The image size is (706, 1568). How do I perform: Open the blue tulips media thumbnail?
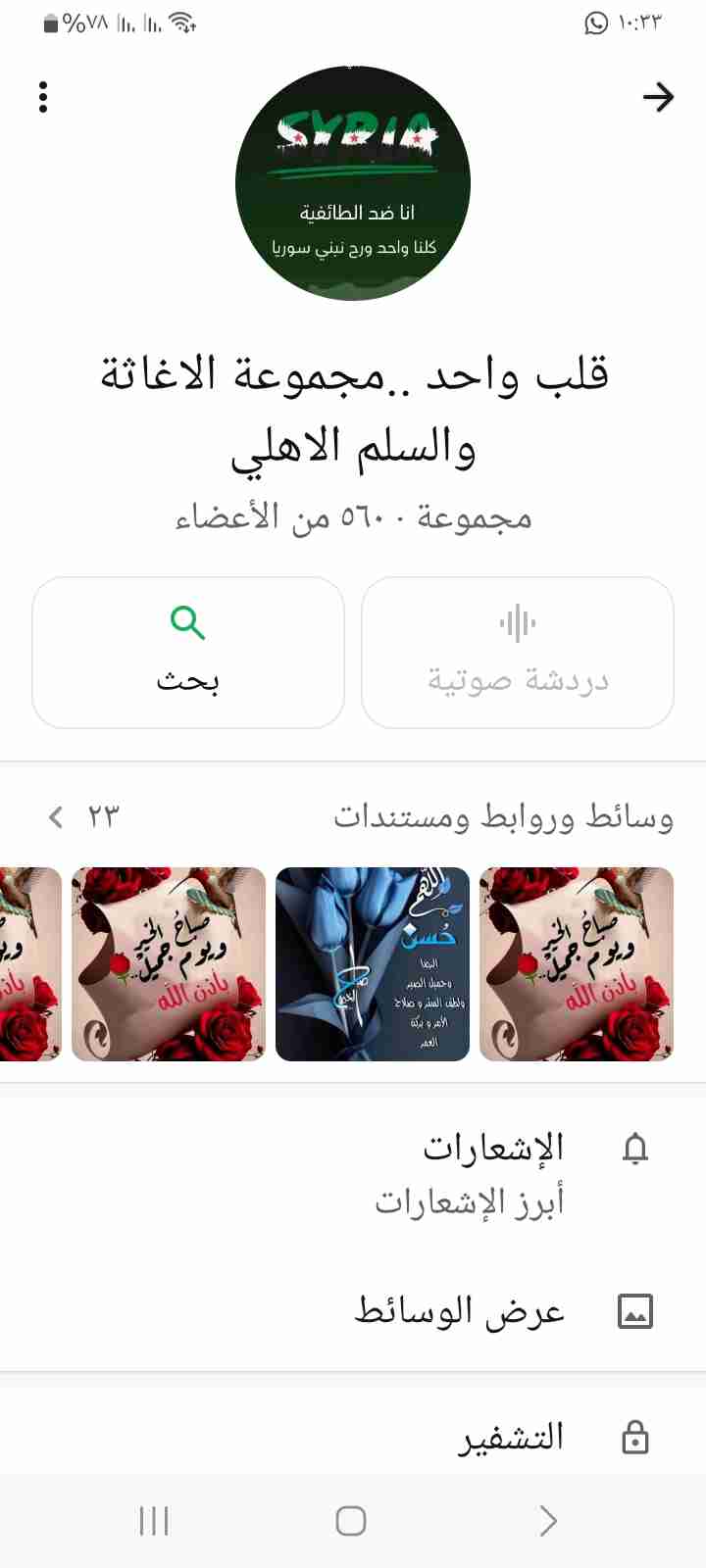click(373, 964)
